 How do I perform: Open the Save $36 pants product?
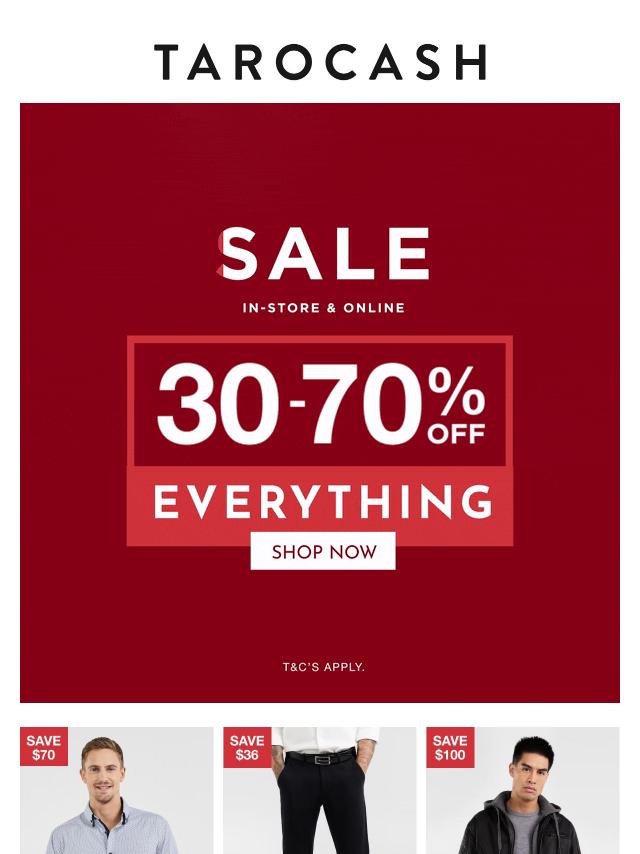319,795
